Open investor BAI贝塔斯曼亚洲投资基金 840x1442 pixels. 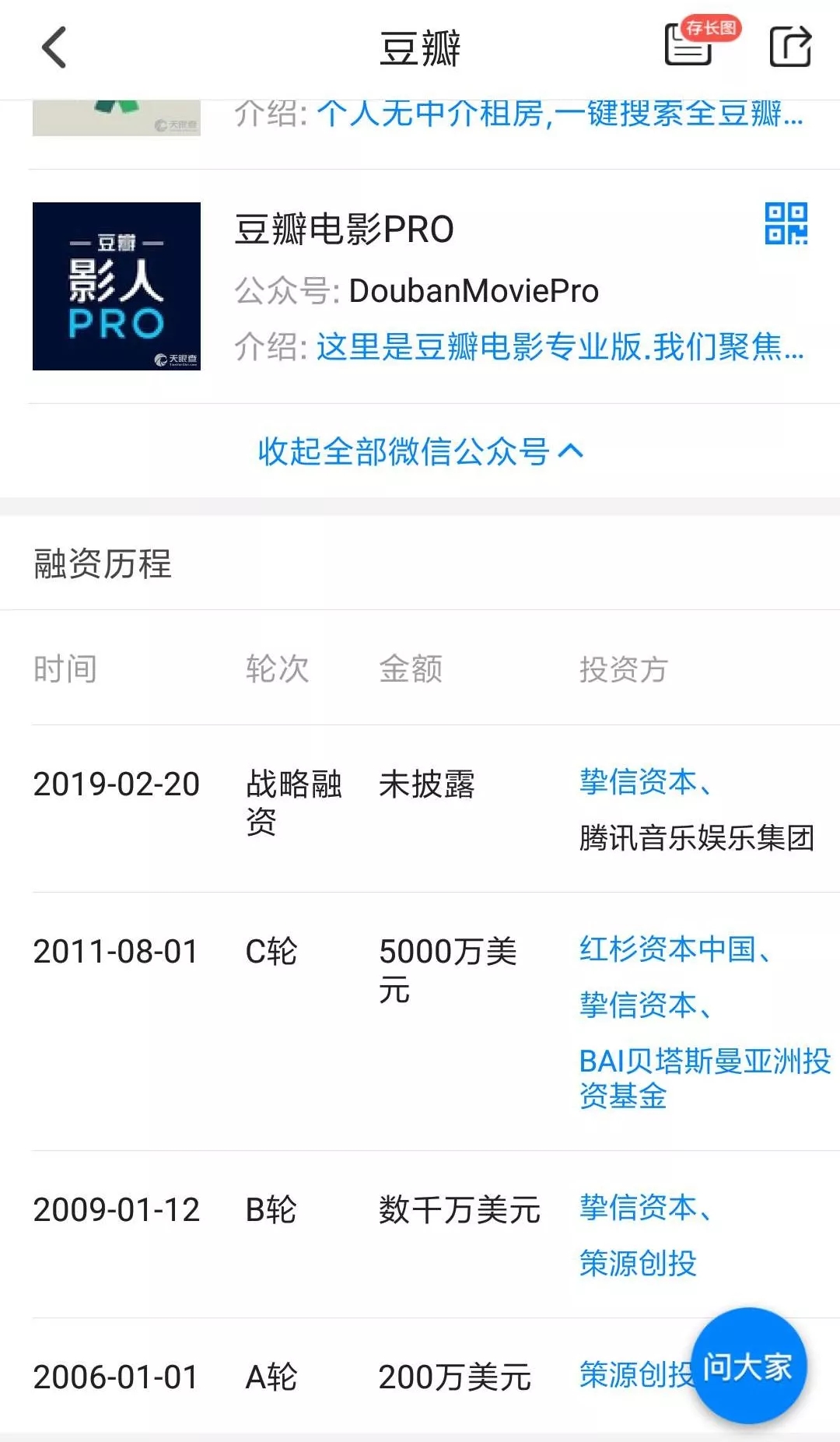tap(703, 1078)
